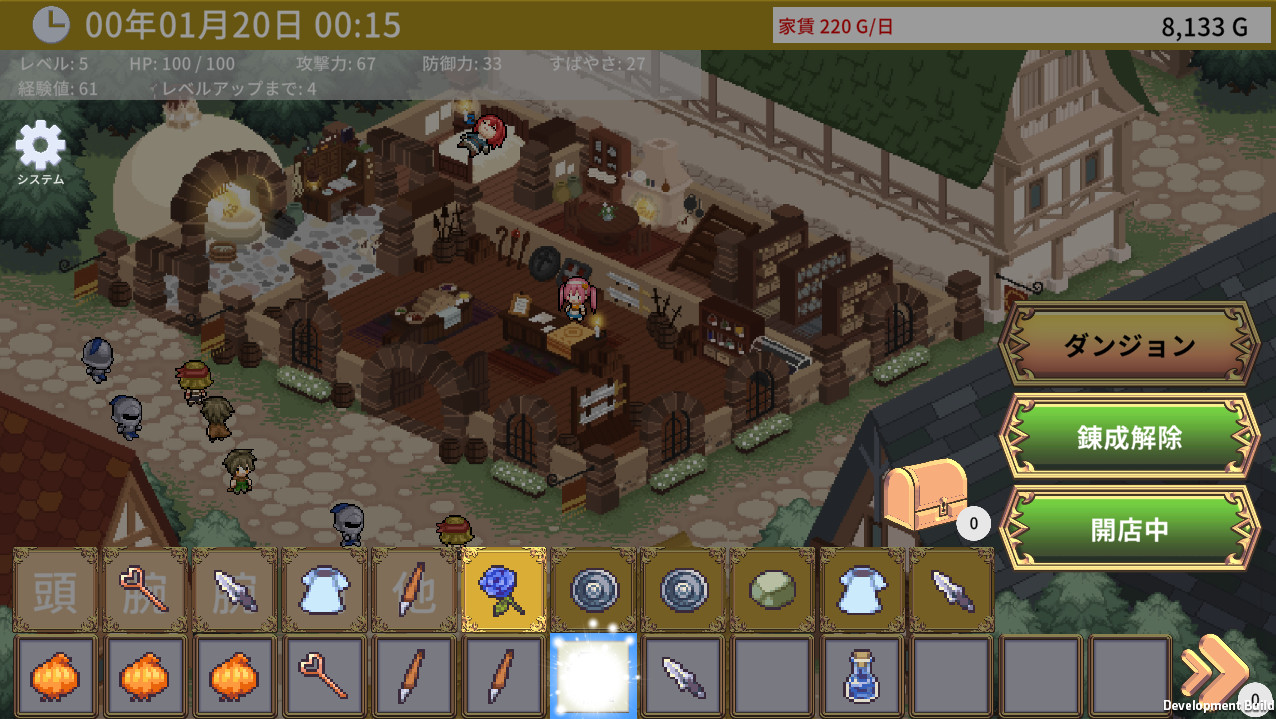This screenshot has width=1276, height=719.
Task: Tap the empty 頭 head equipment slot
Action: (57, 589)
